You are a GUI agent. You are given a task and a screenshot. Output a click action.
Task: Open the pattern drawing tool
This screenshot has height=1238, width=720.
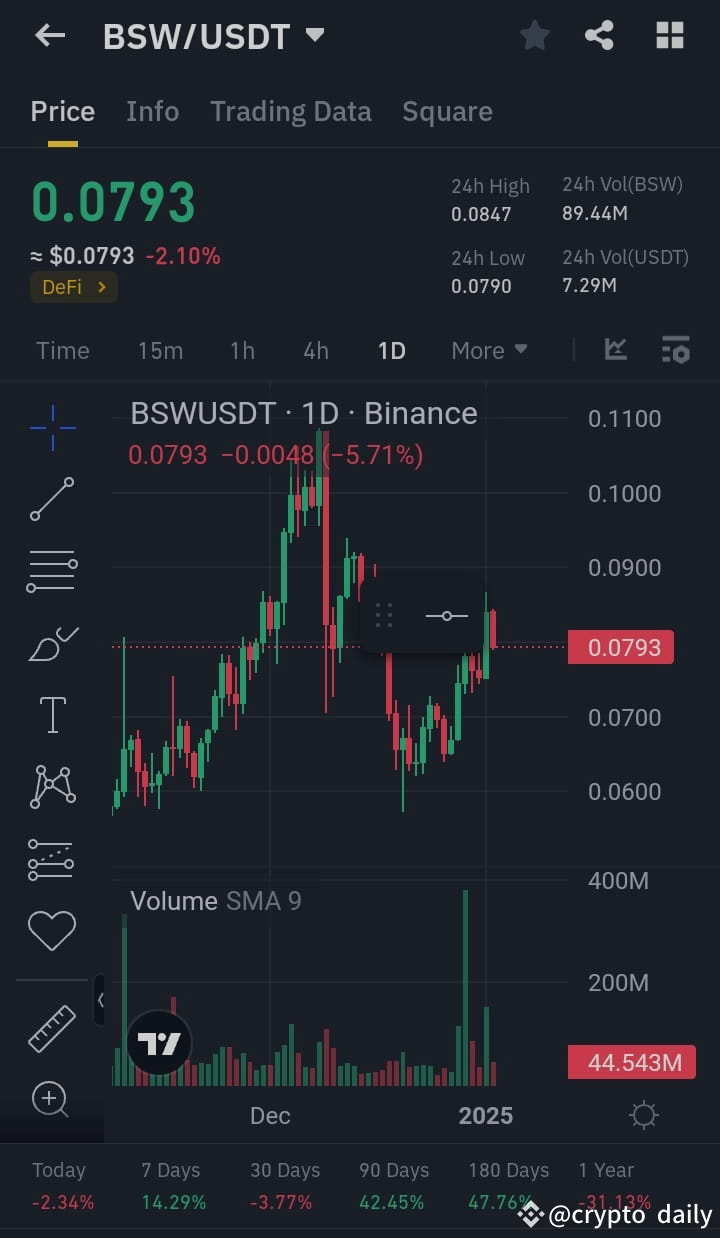51,785
